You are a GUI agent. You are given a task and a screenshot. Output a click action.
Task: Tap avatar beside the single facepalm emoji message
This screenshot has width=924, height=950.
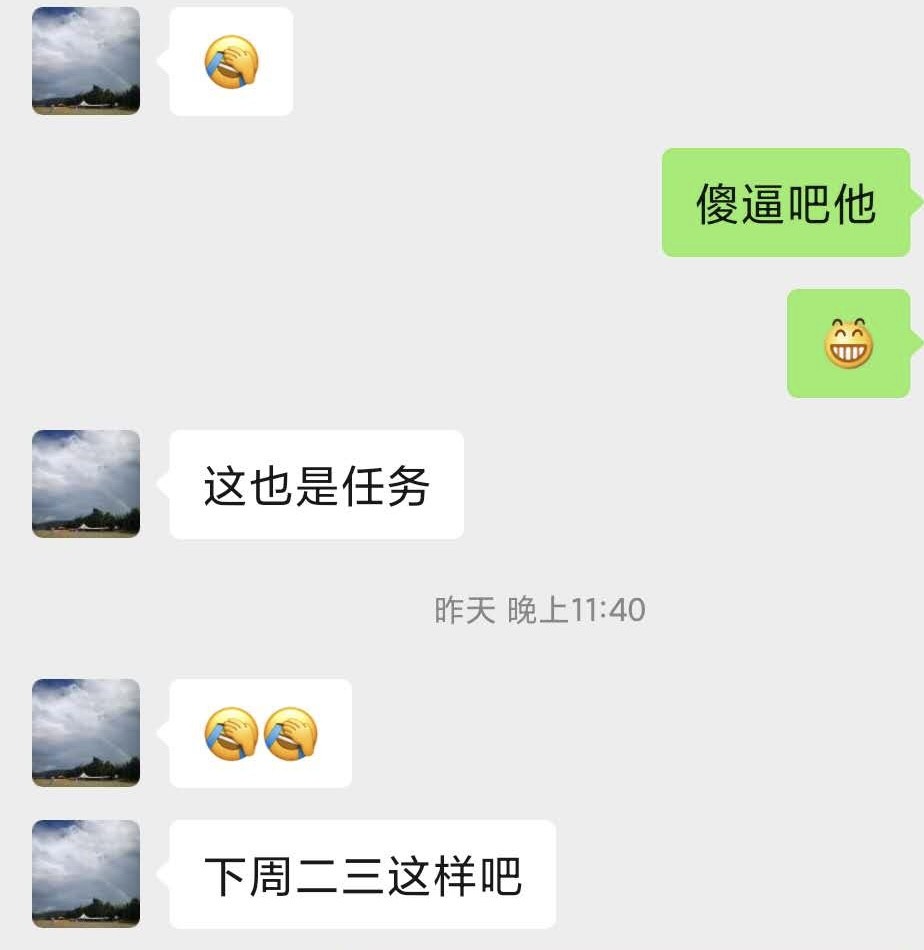(86, 61)
